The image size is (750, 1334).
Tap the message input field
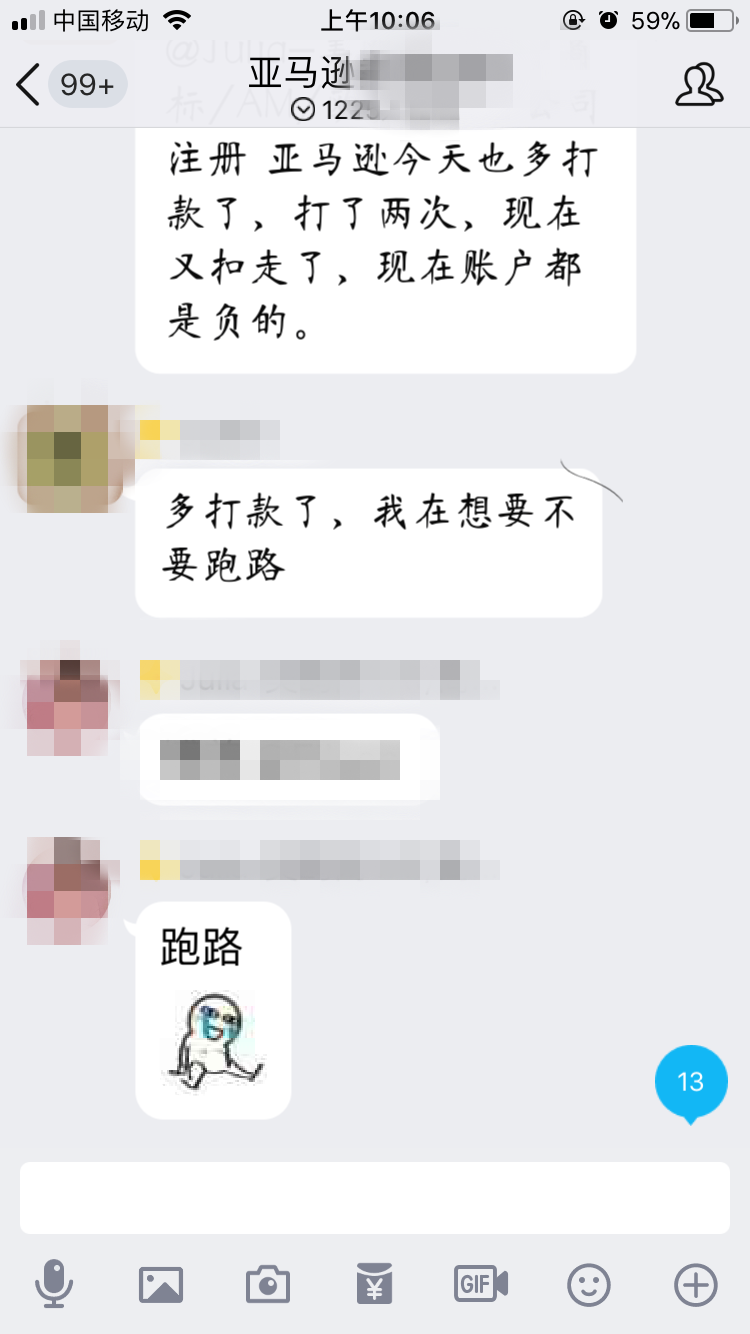click(374, 1197)
